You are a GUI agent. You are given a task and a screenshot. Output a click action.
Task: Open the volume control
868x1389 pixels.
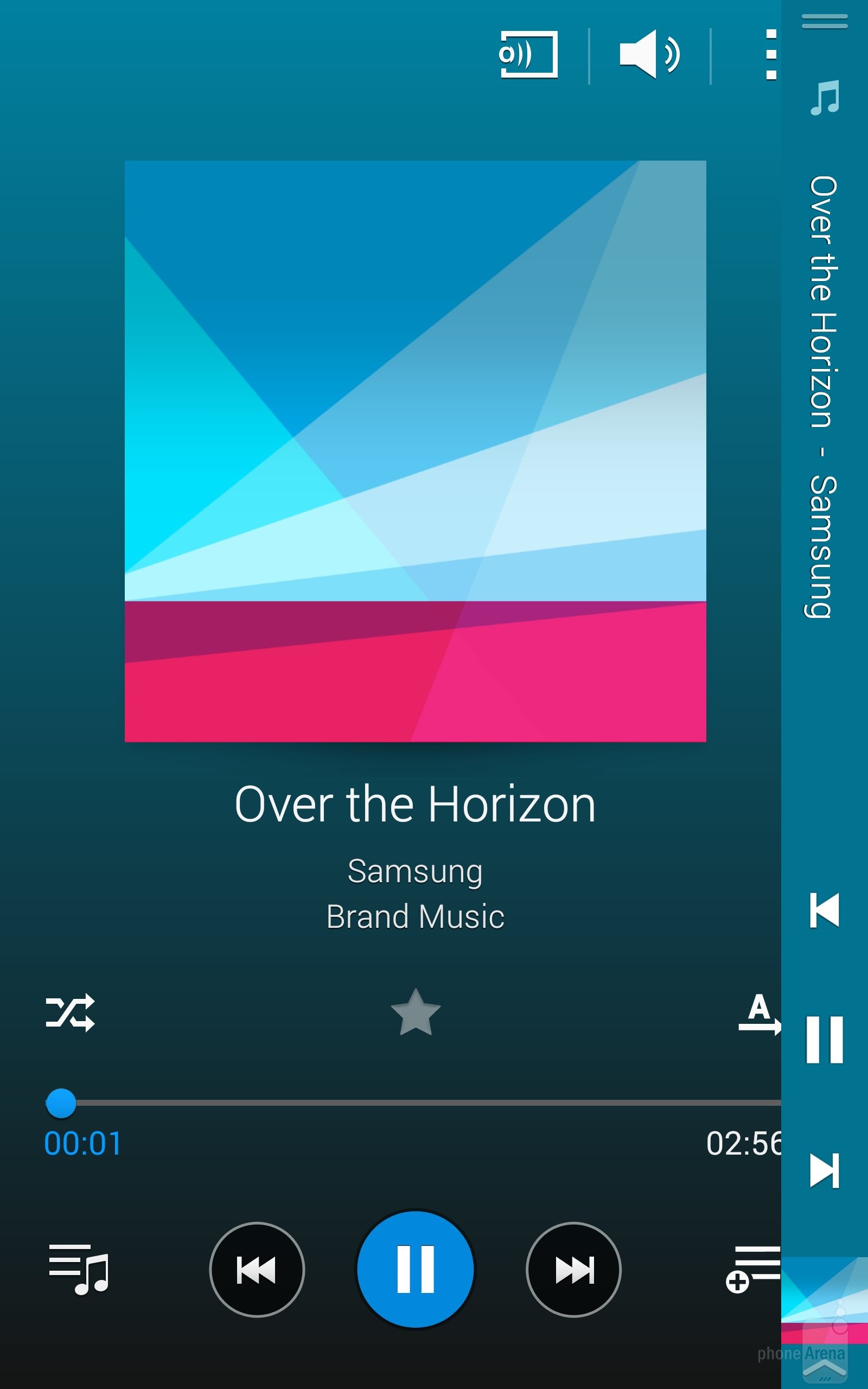pyautogui.click(x=649, y=54)
